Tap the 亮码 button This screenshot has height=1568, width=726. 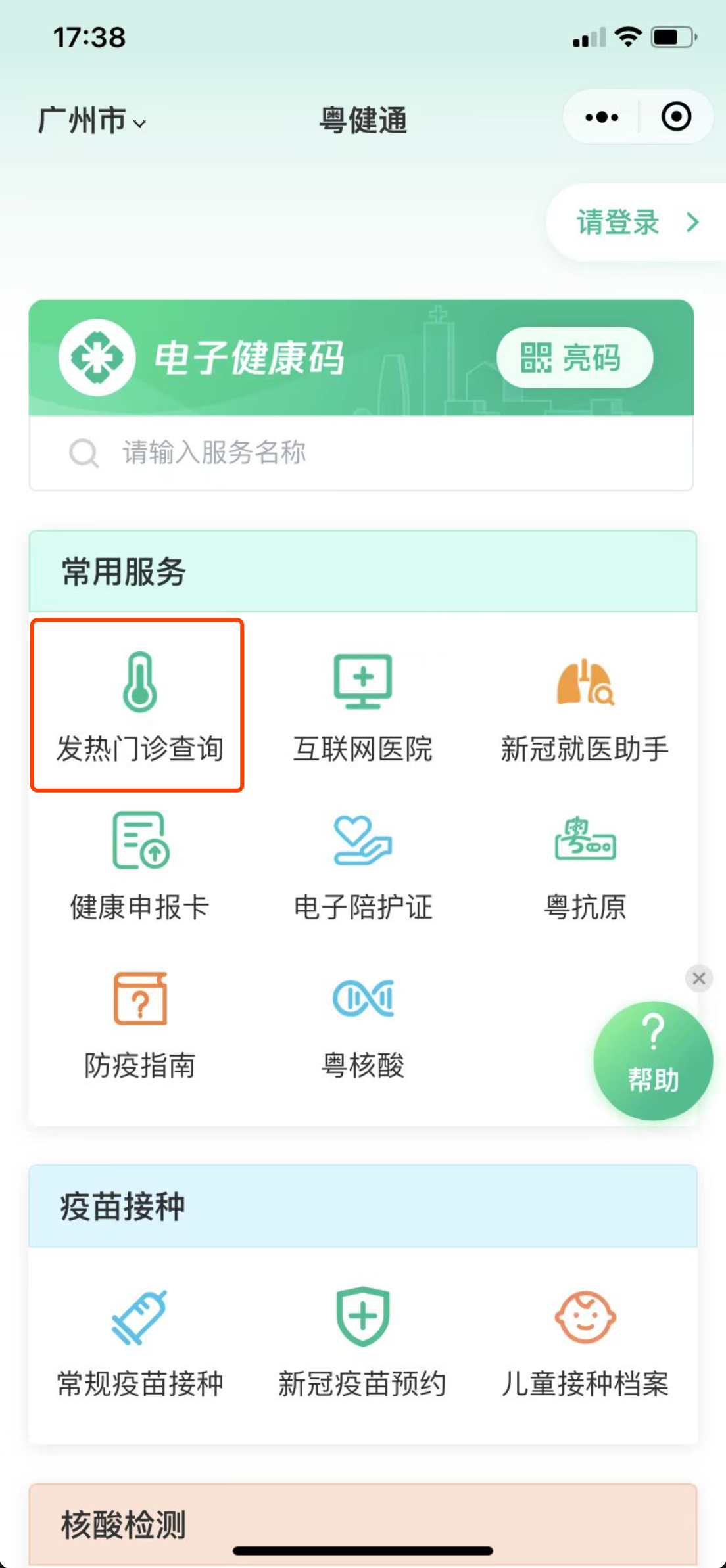tap(574, 358)
